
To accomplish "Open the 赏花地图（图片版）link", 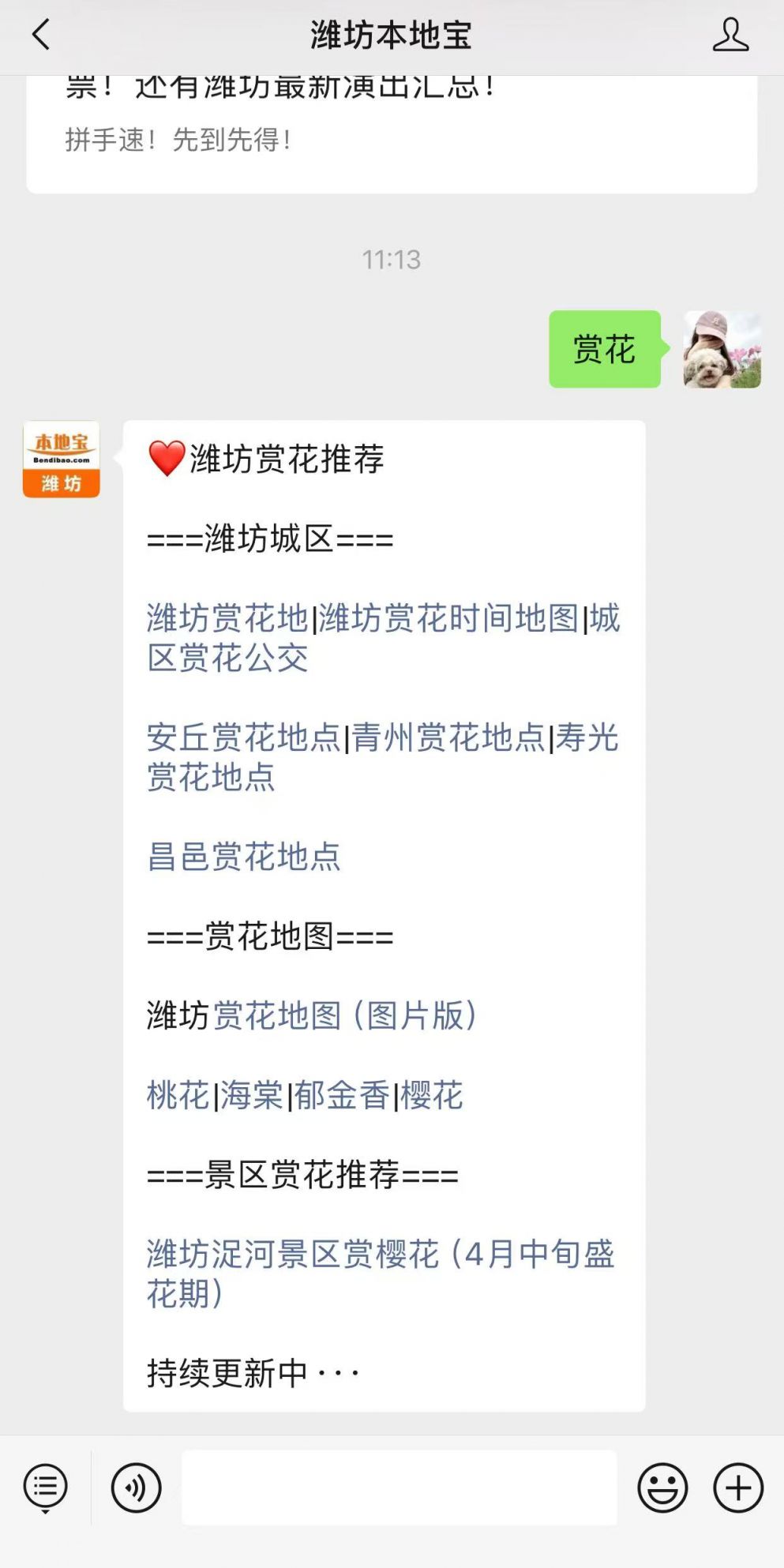I will click(345, 1015).
